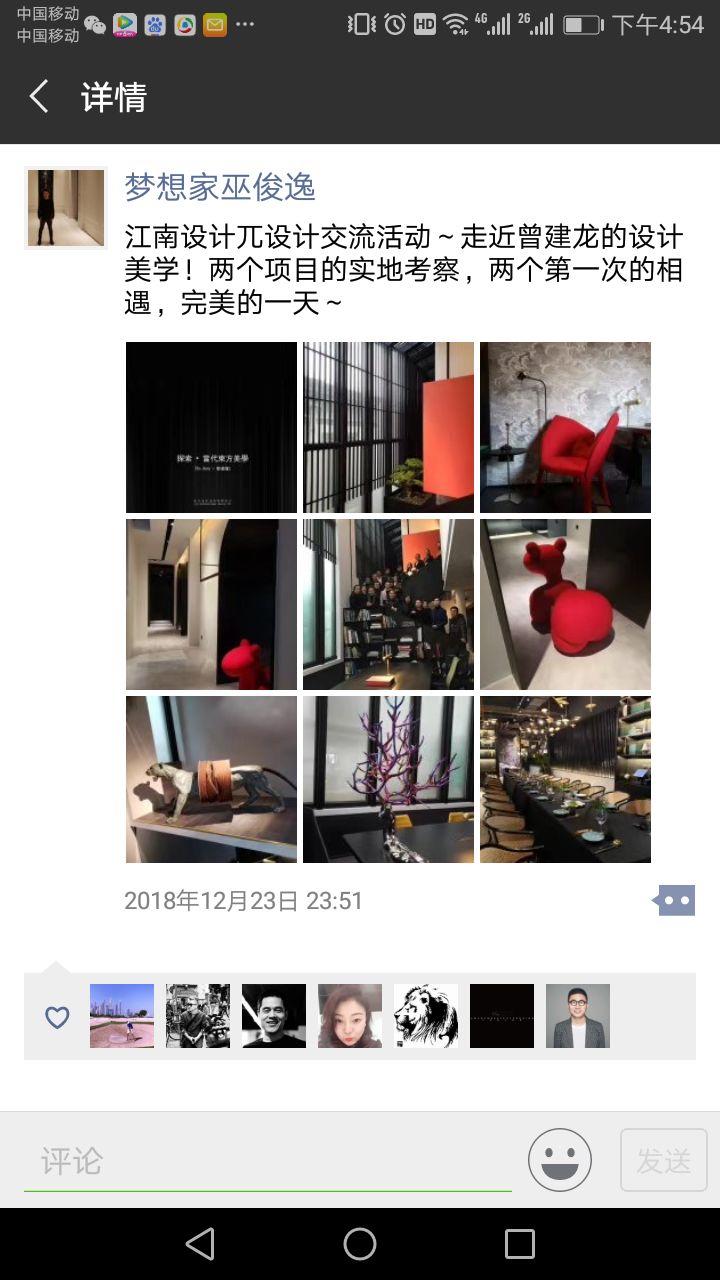Open the corridor with red bear photo
This screenshot has width=720, height=1280.
pyautogui.click(x=211, y=604)
